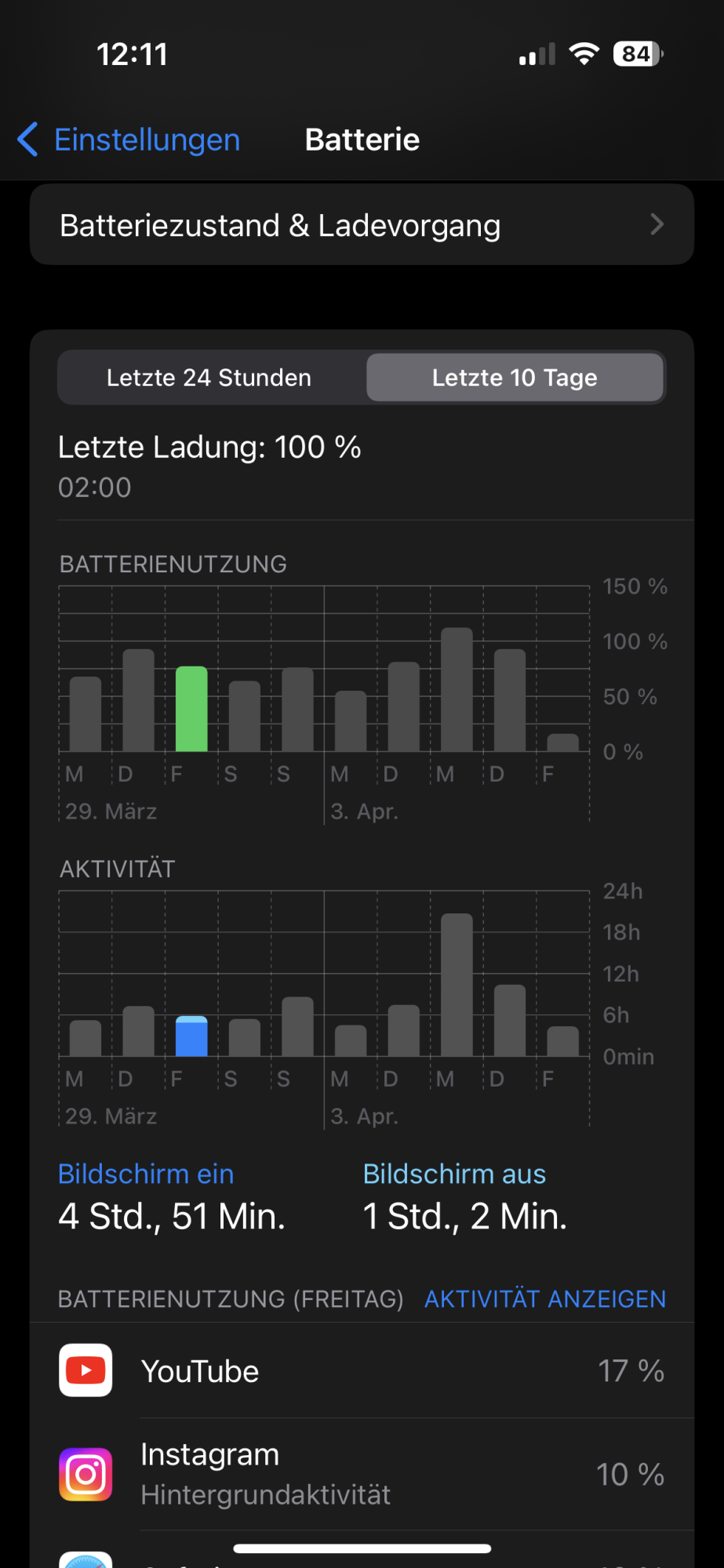Select the green Friday bar in Batterienutzung chart
The width and height of the screenshot is (724, 1568).
tap(191, 710)
